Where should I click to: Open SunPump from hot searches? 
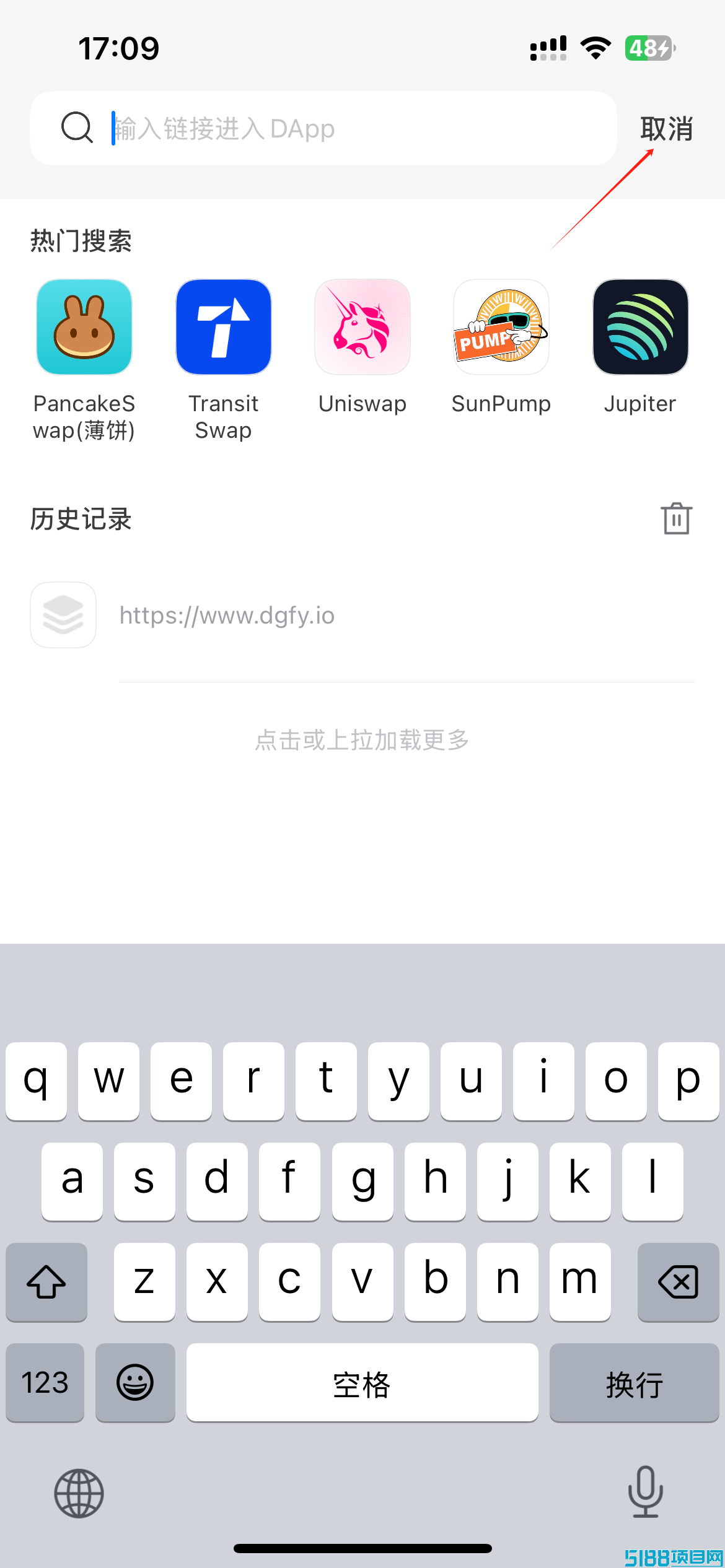[501, 347]
